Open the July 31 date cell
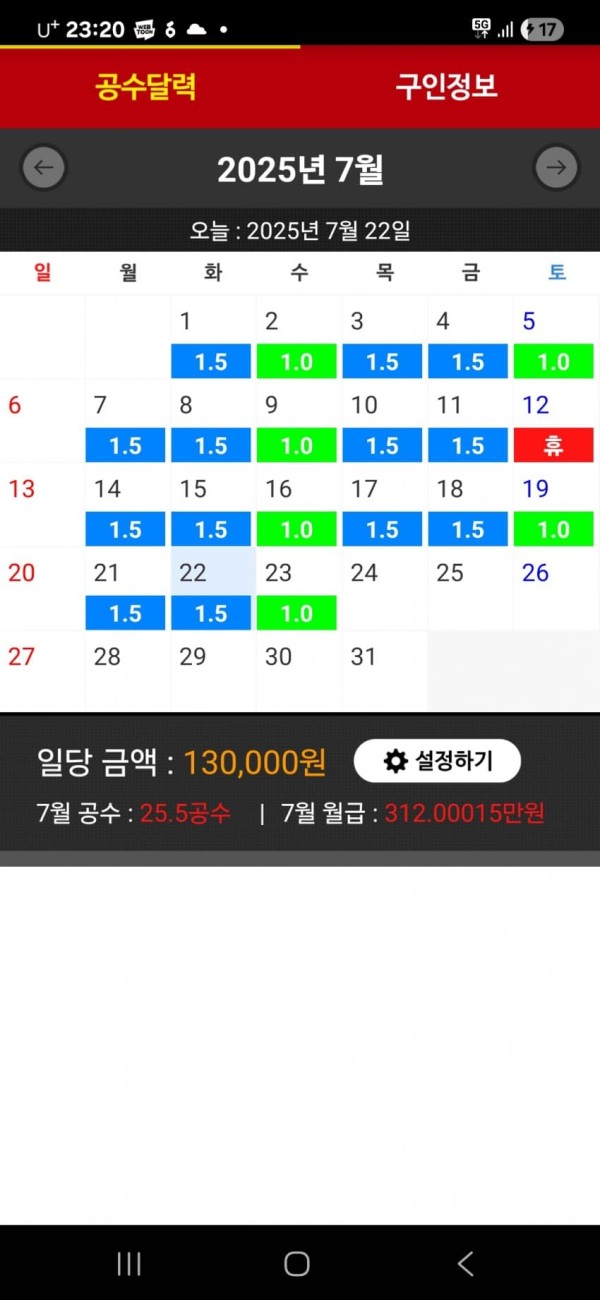Viewport: 600px width, 1300px height. tap(384, 672)
